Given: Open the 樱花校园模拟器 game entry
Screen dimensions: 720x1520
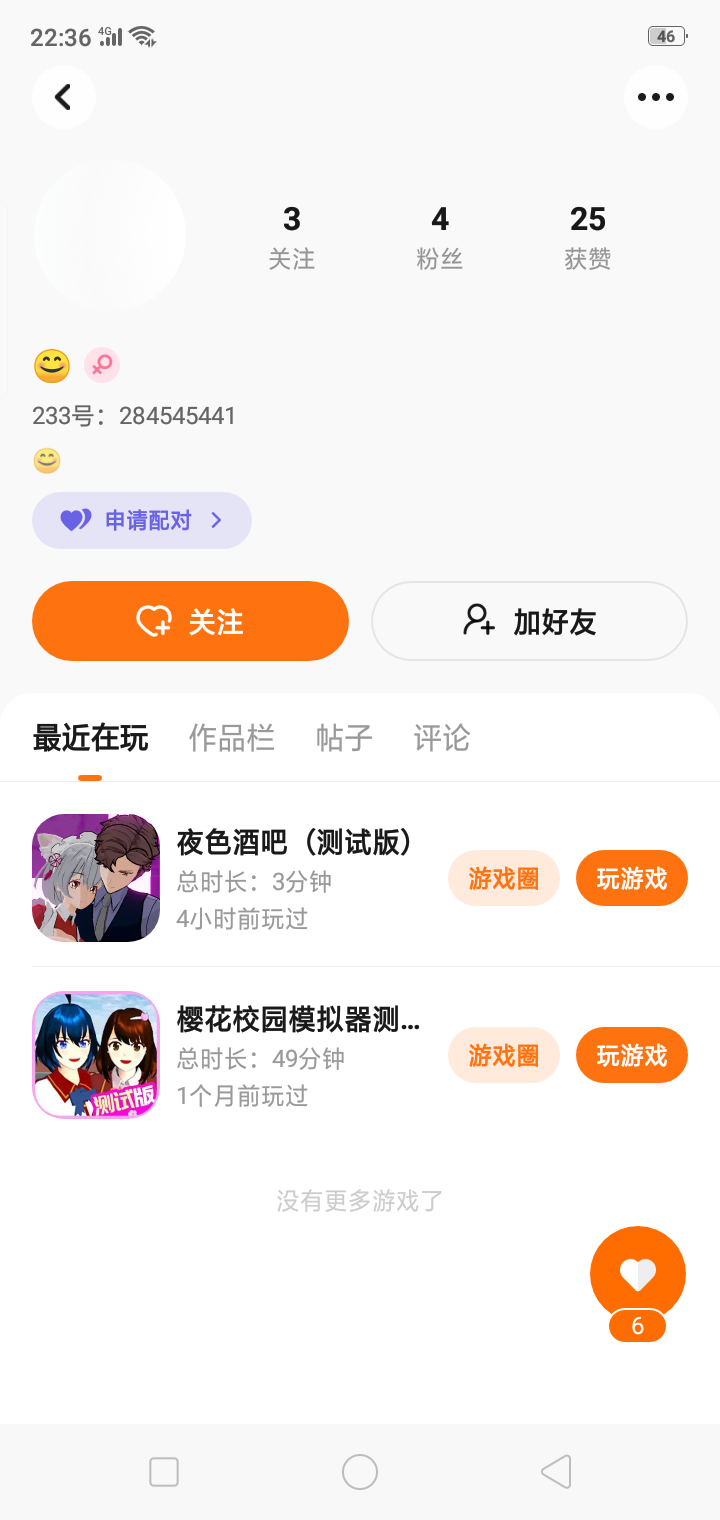Looking at the screenshot, I should tap(298, 1020).
